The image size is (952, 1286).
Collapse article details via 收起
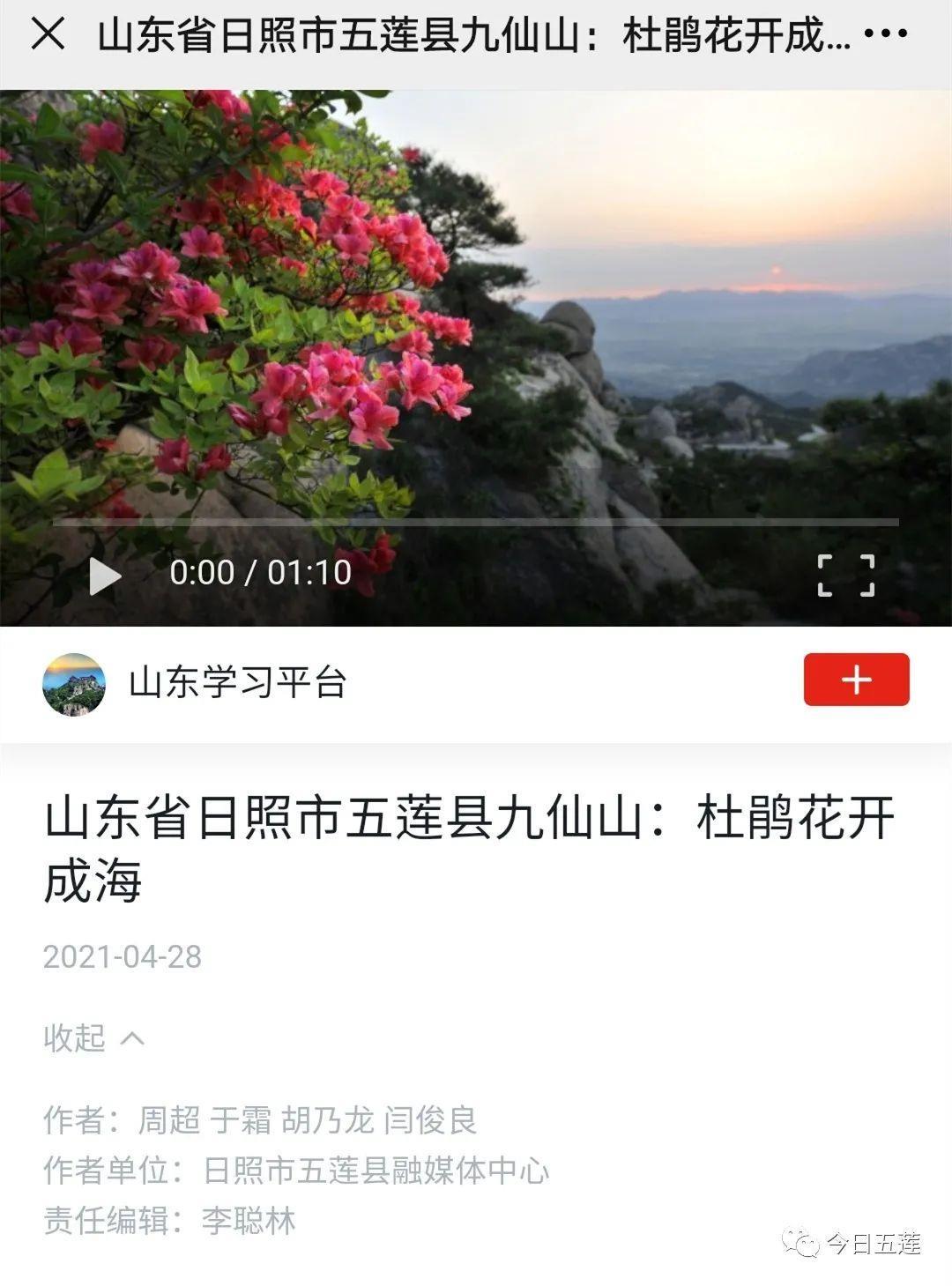93,1037
